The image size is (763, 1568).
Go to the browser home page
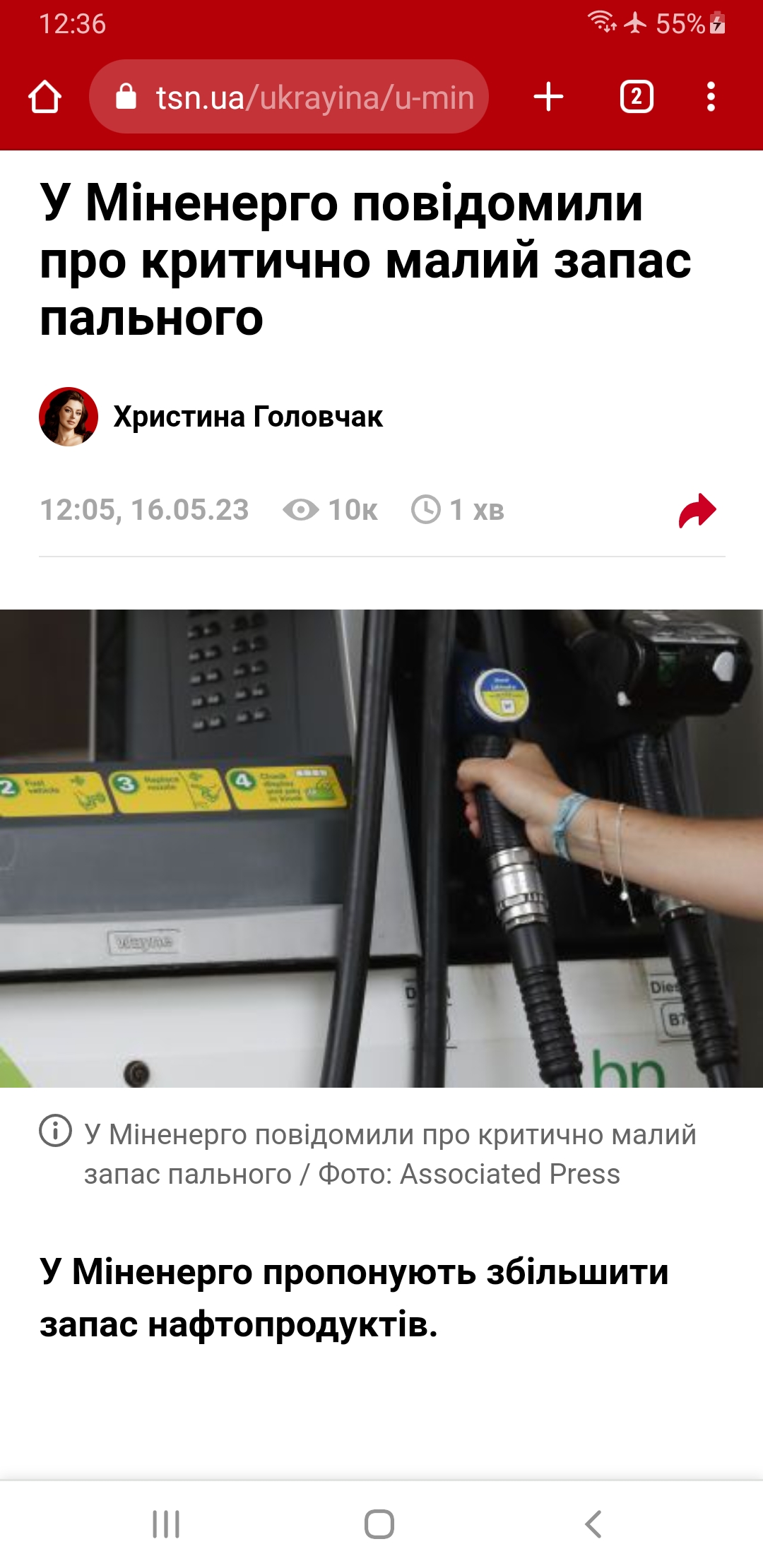(45, 97)
